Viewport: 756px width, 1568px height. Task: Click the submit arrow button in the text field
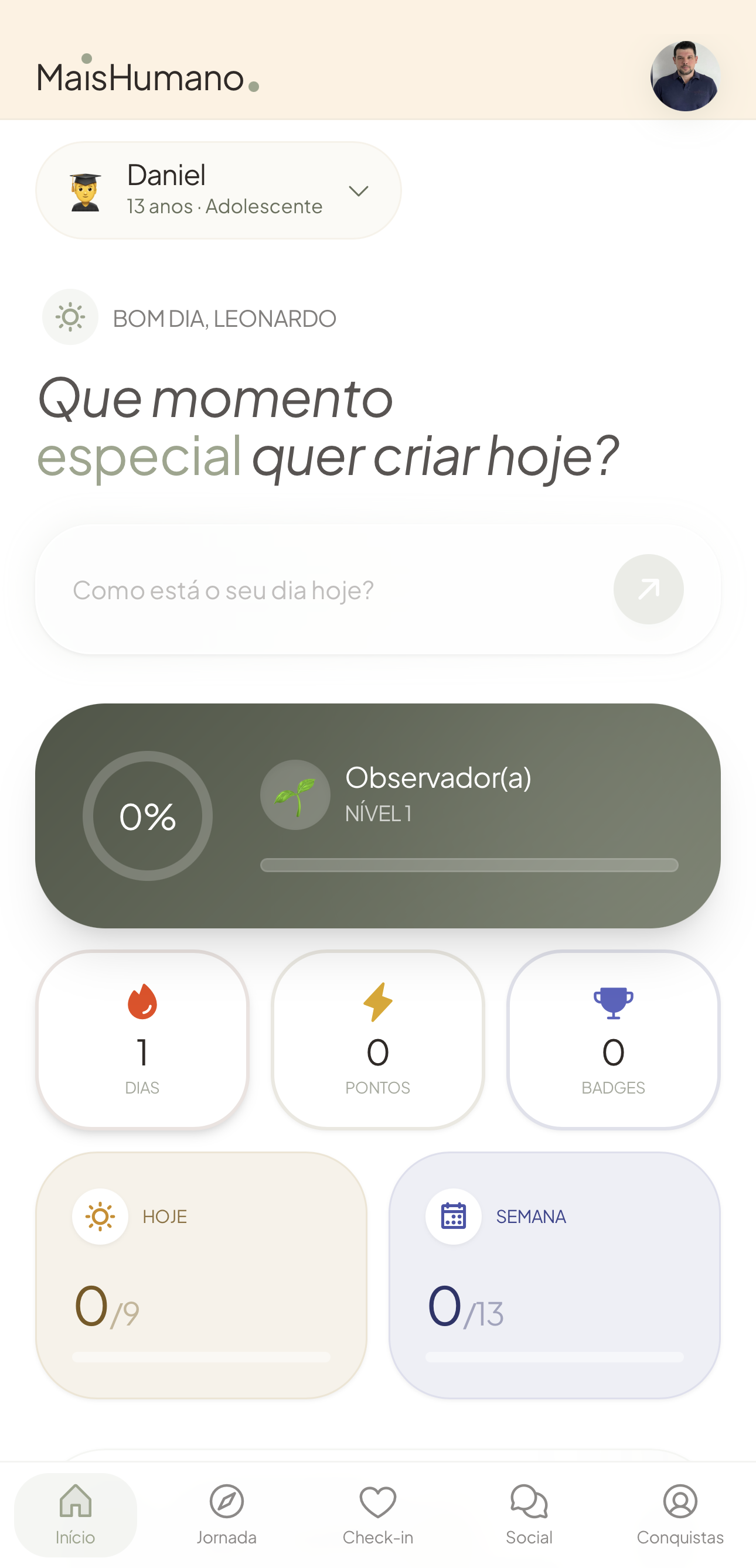[x=648, y=589]
